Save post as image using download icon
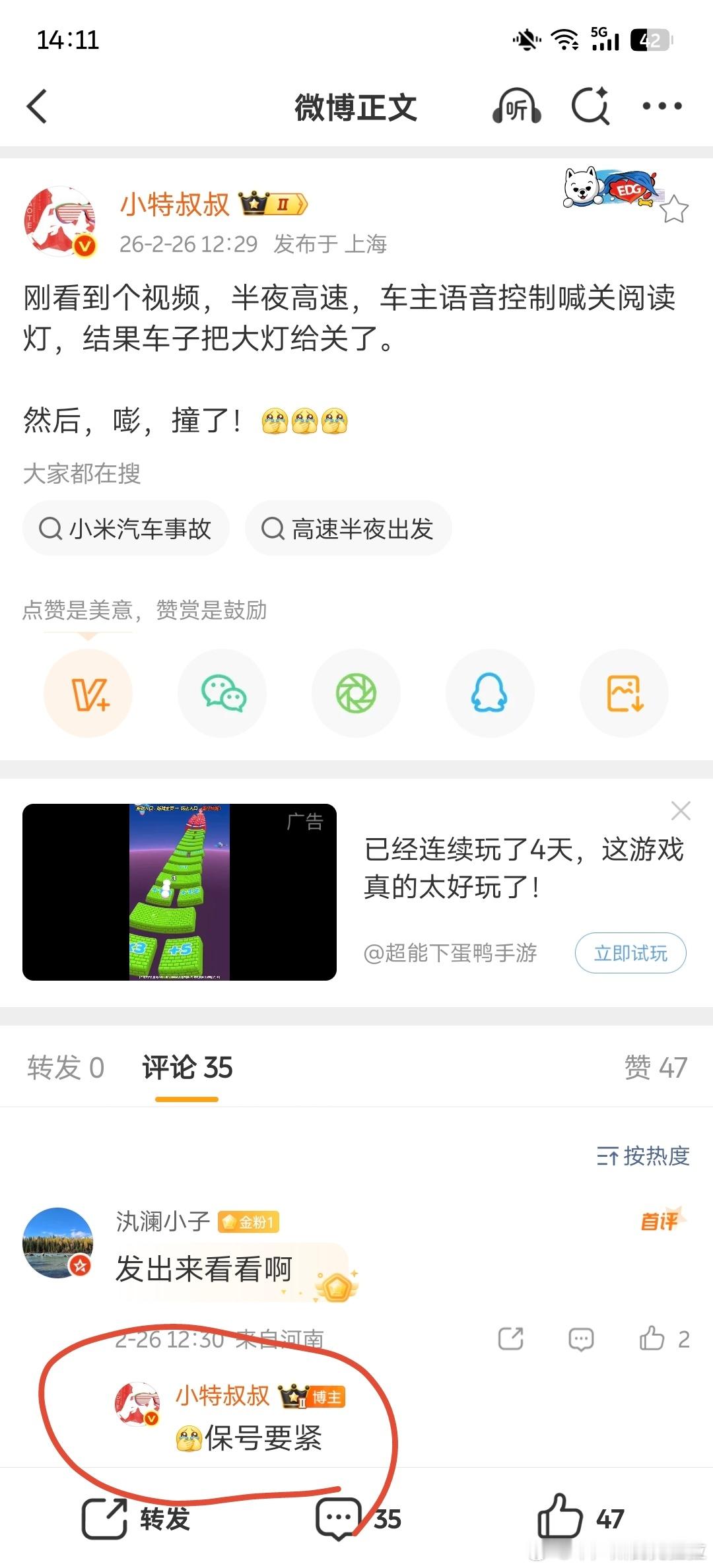Screen dimensions: 713x1568 click(x=623, y=692)
